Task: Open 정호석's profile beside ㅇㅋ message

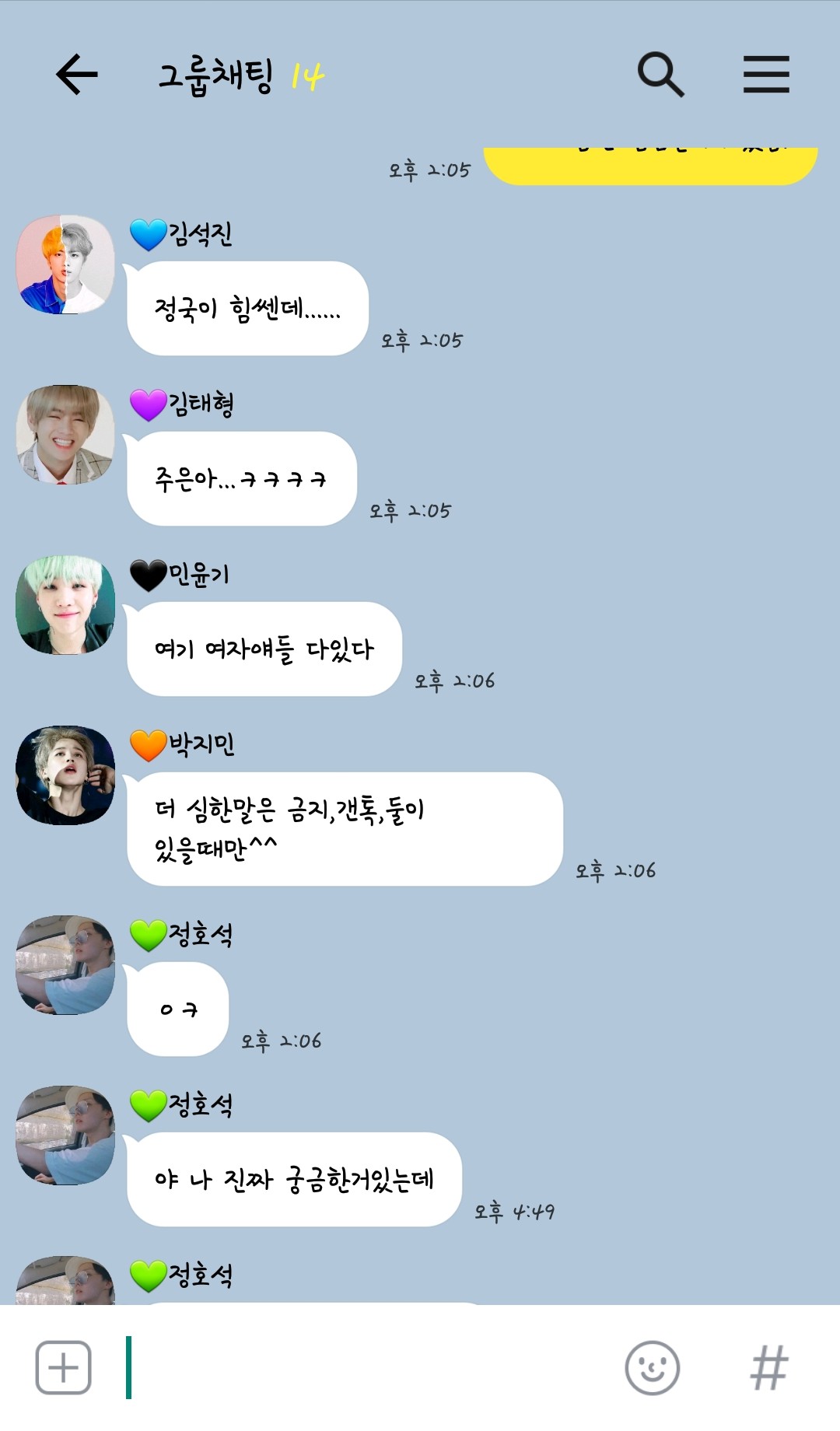Action: point(65,965)
